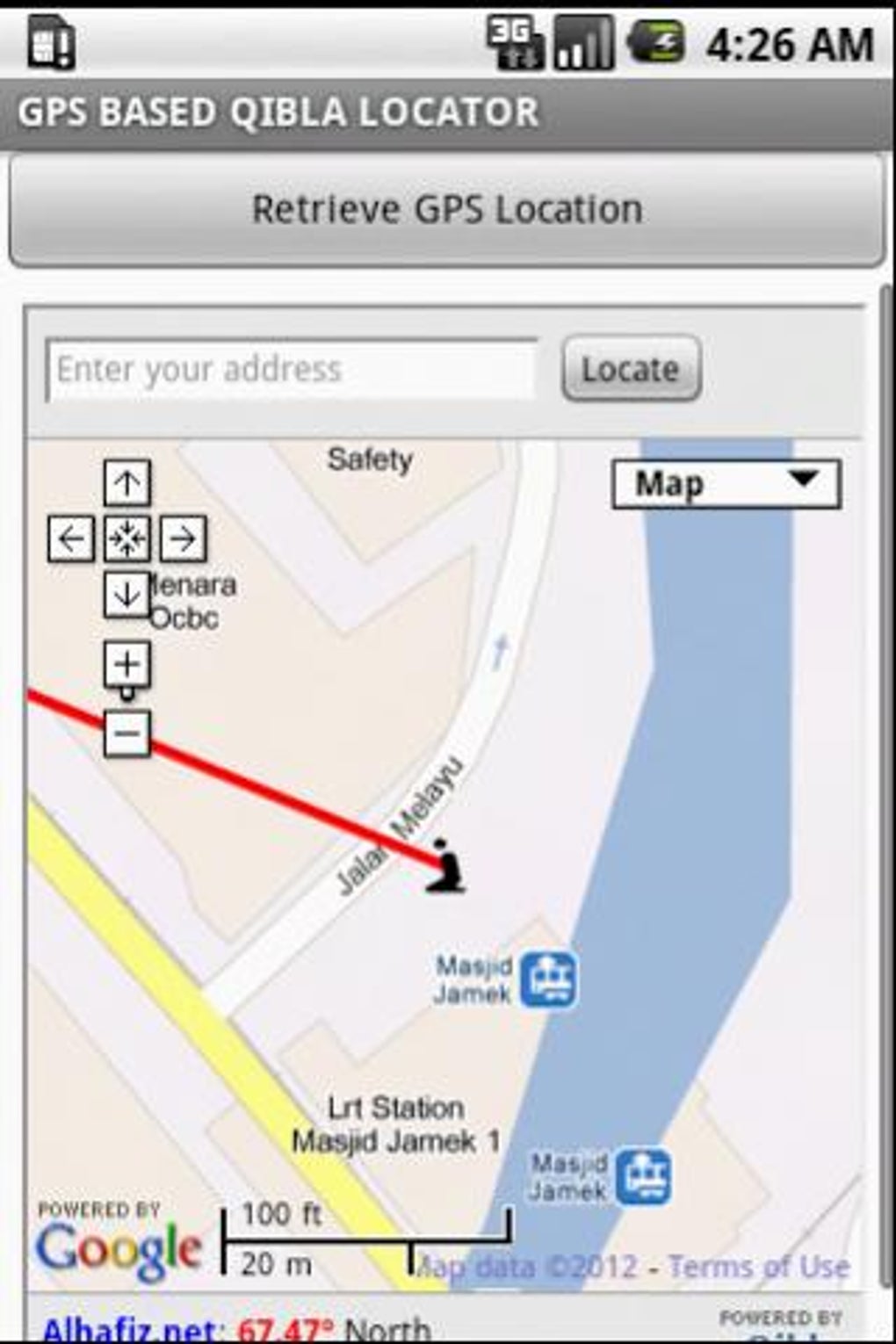
Task: Pan the map down
Action: pyautogui.click(x=127, y=595)
